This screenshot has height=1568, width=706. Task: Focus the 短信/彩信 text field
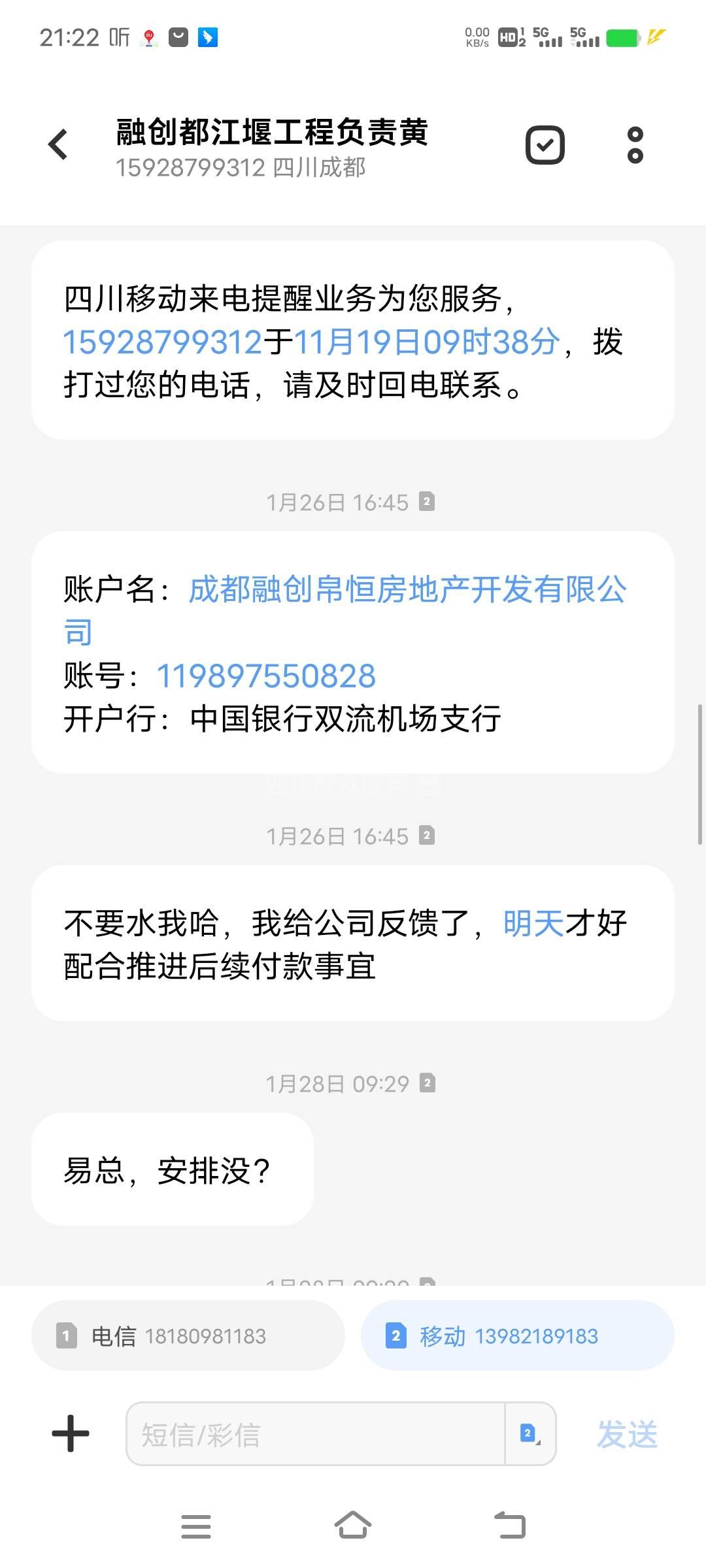[315, 1434]
